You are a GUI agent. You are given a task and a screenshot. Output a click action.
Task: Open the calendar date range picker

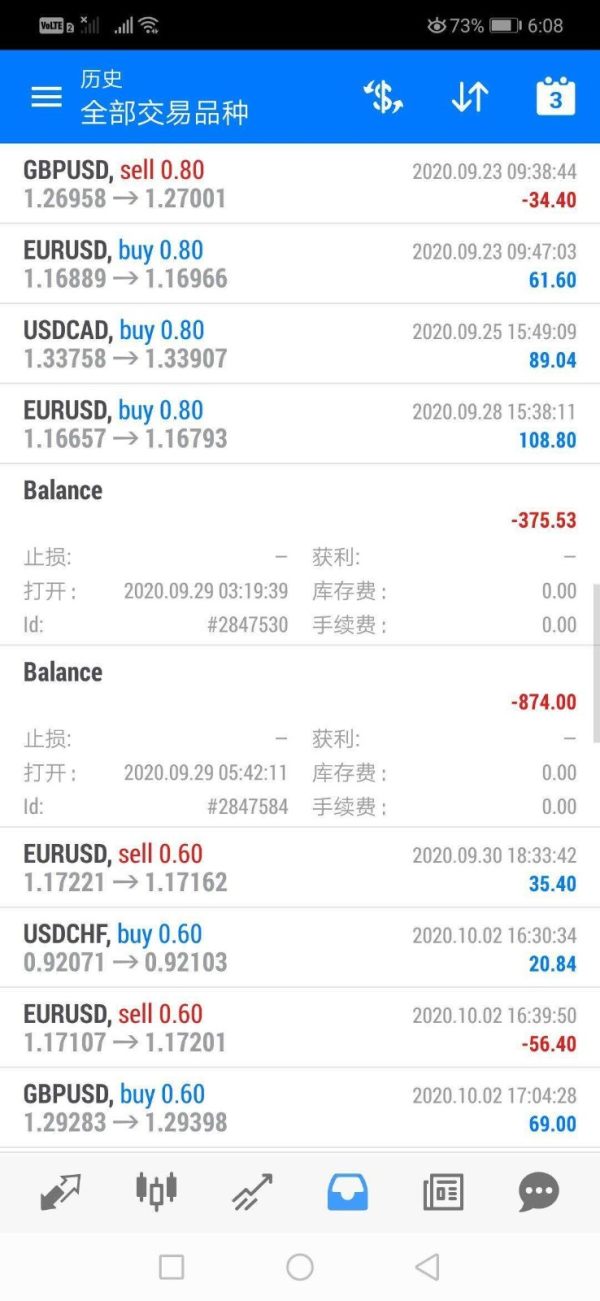(555, 97)
